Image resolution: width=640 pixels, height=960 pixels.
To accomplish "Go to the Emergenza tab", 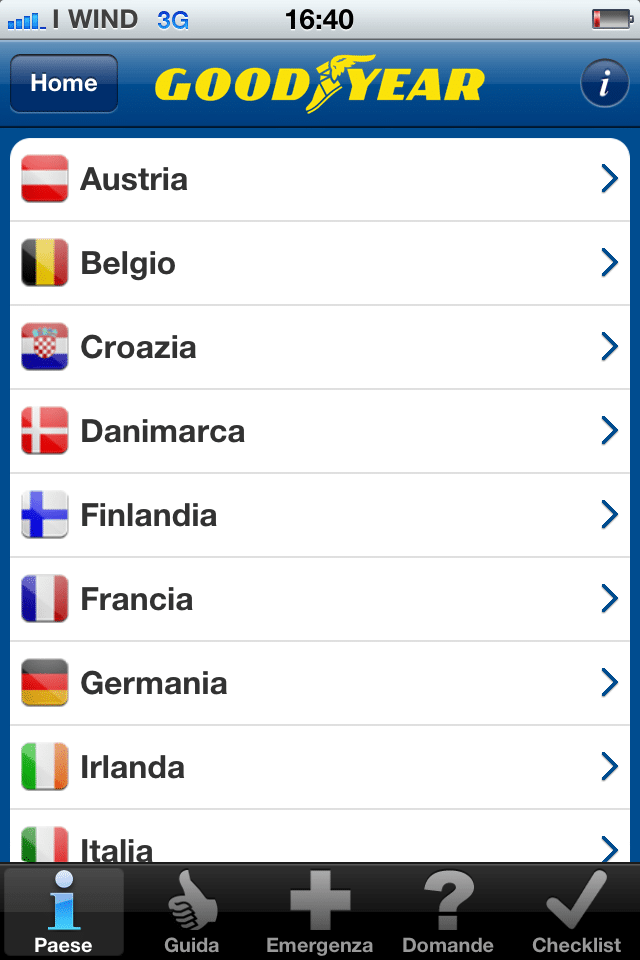I will coord(320,912).
